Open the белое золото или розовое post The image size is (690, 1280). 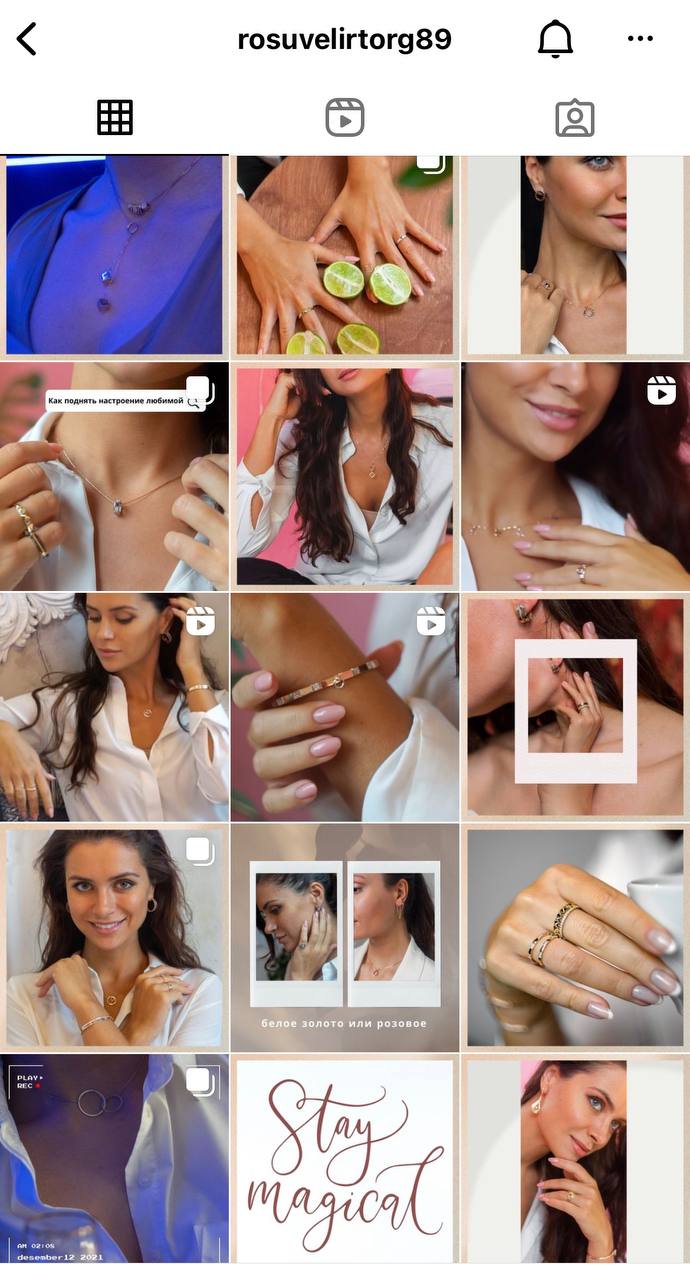(345, 937)
